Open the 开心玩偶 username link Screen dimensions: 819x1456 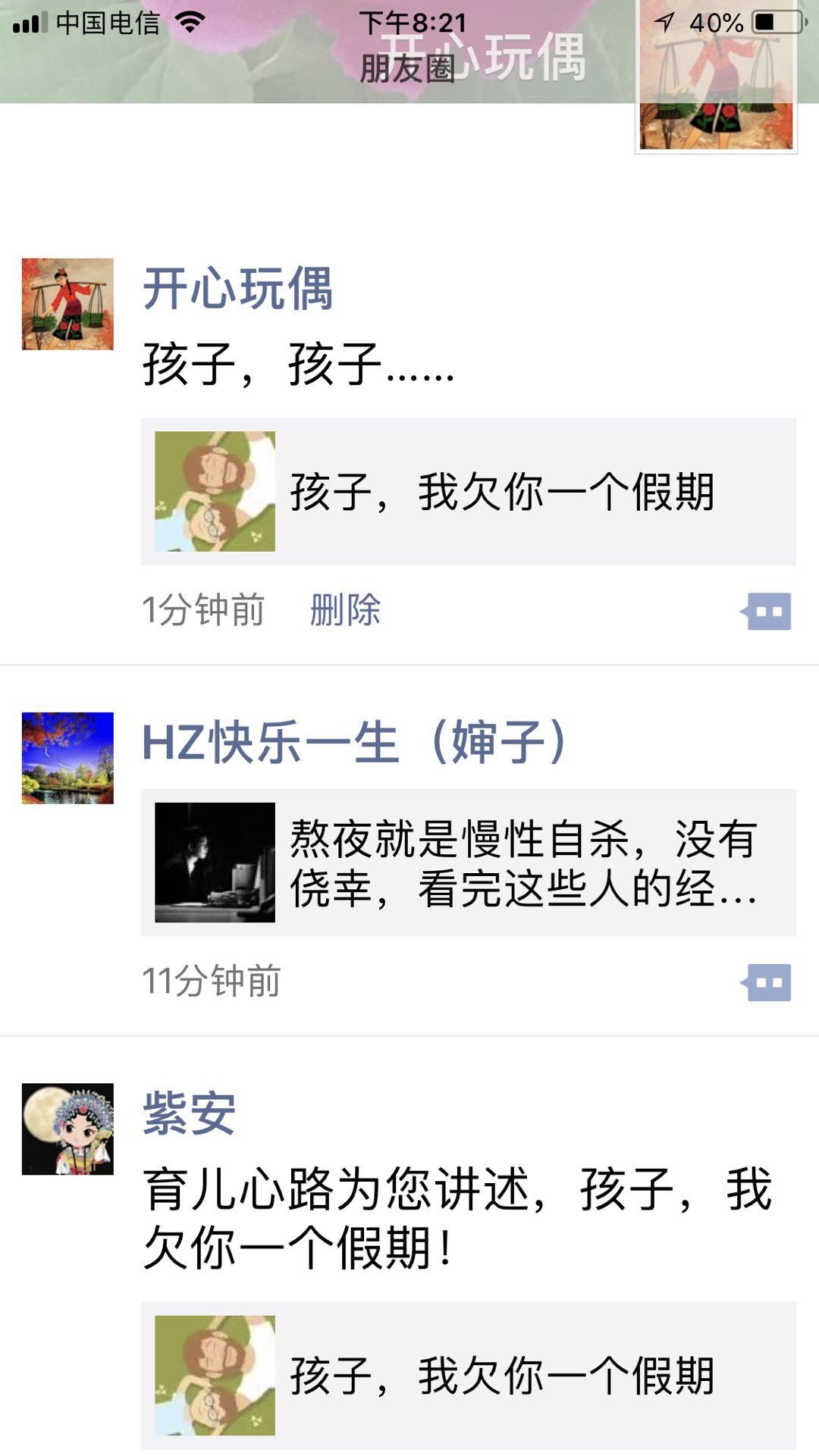pos(237,289)
